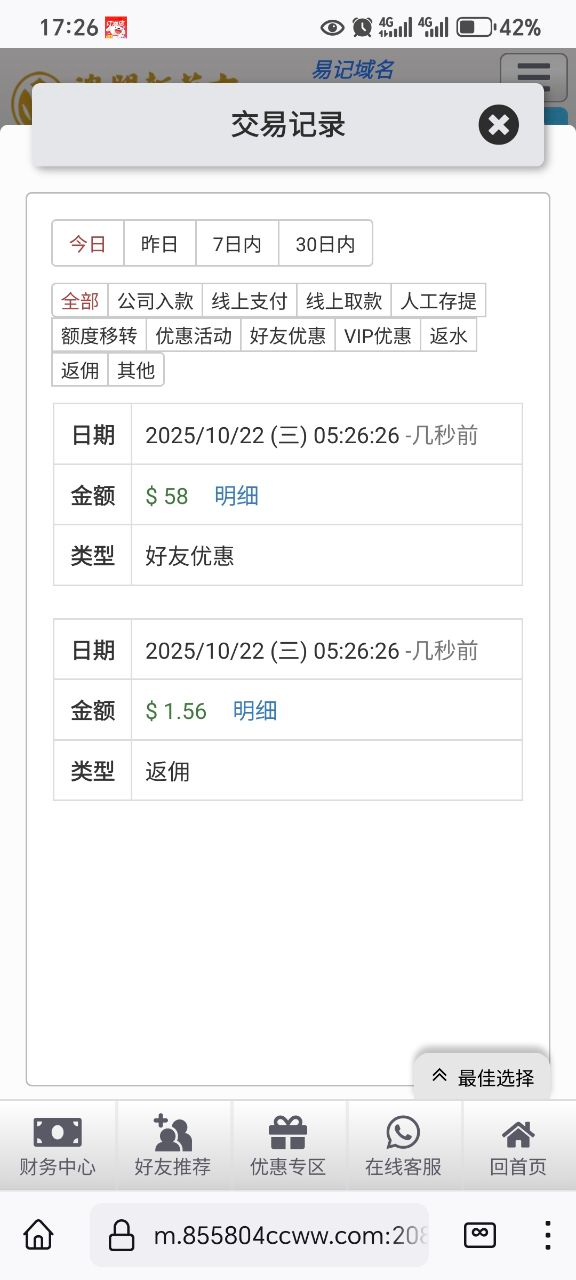Return to 回首页
576x1280 pixels.
pyautogui.click(x=518, y=1146)
